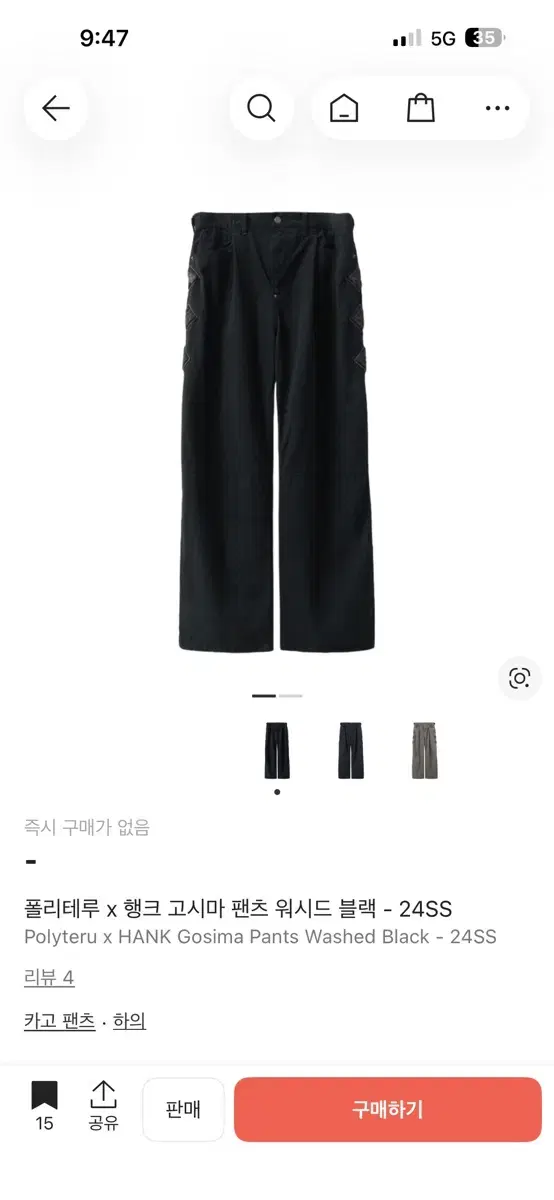Open 리뷰 4 reviews link
554x1200 pixels.
(49, 978)
